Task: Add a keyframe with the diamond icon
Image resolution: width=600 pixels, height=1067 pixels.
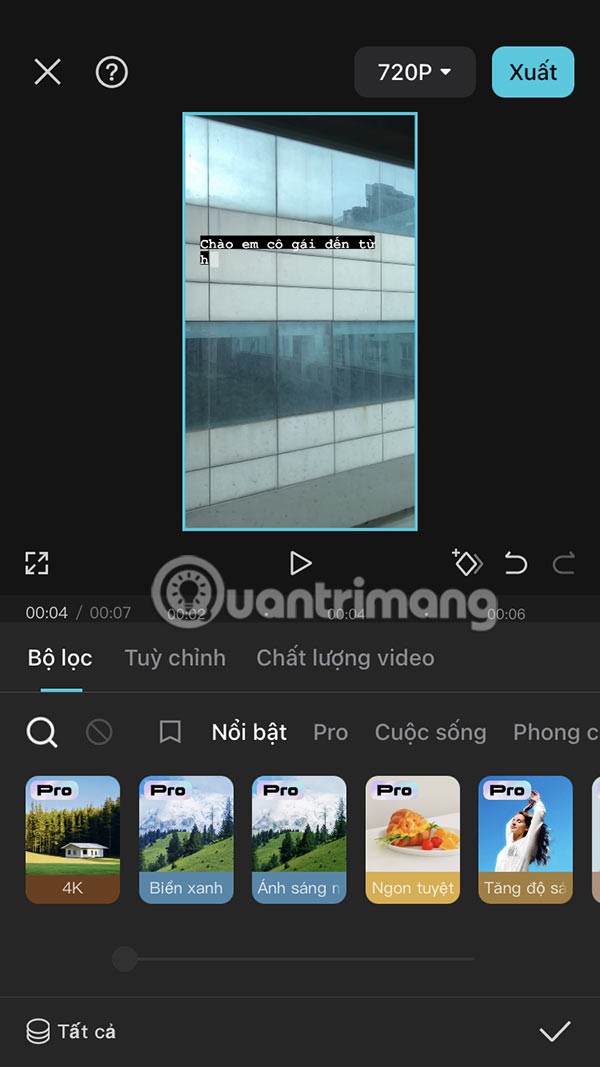Action: [467, 563]
